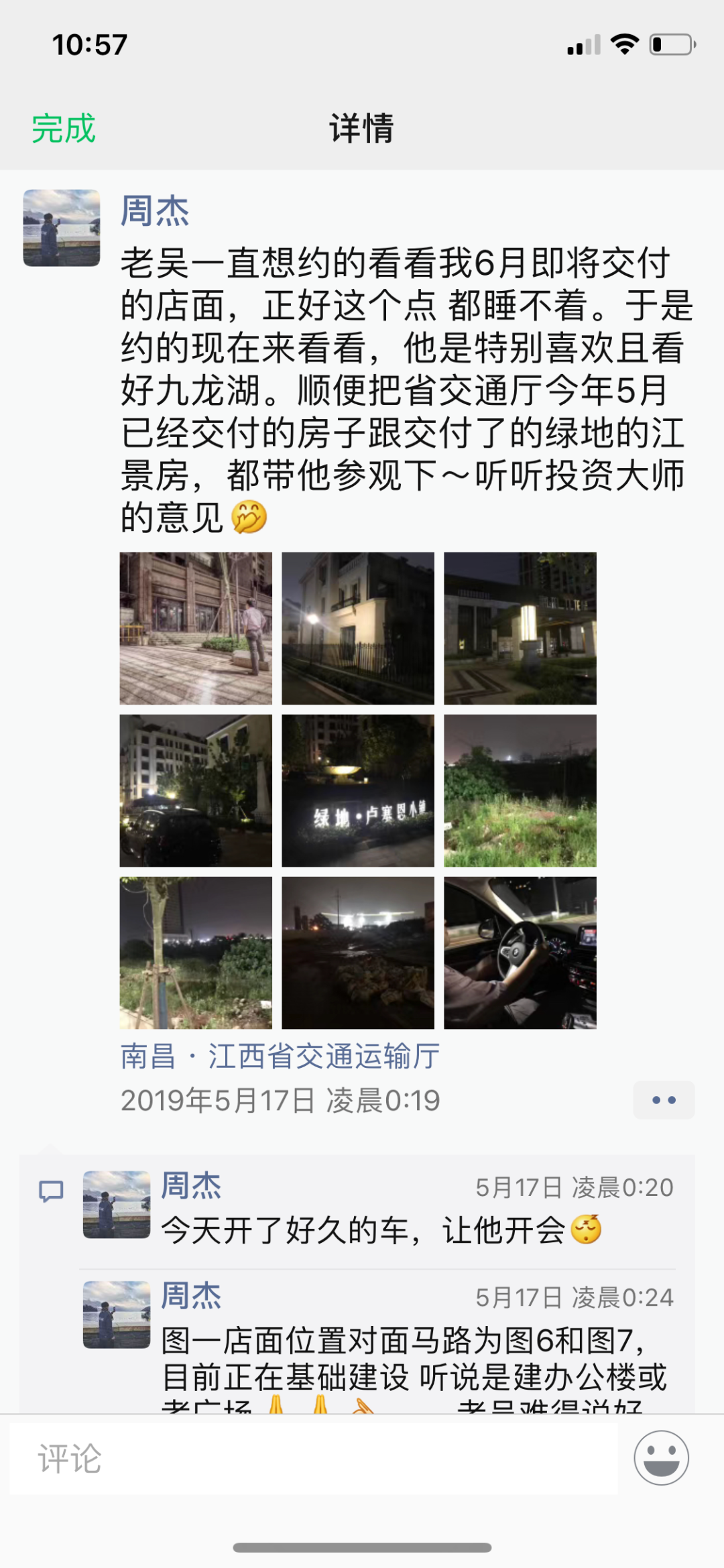Open seventh photo with the staked young tree
Viewport: 724px width, 1568px height.
pyautogui.click(x=196, y=953)
